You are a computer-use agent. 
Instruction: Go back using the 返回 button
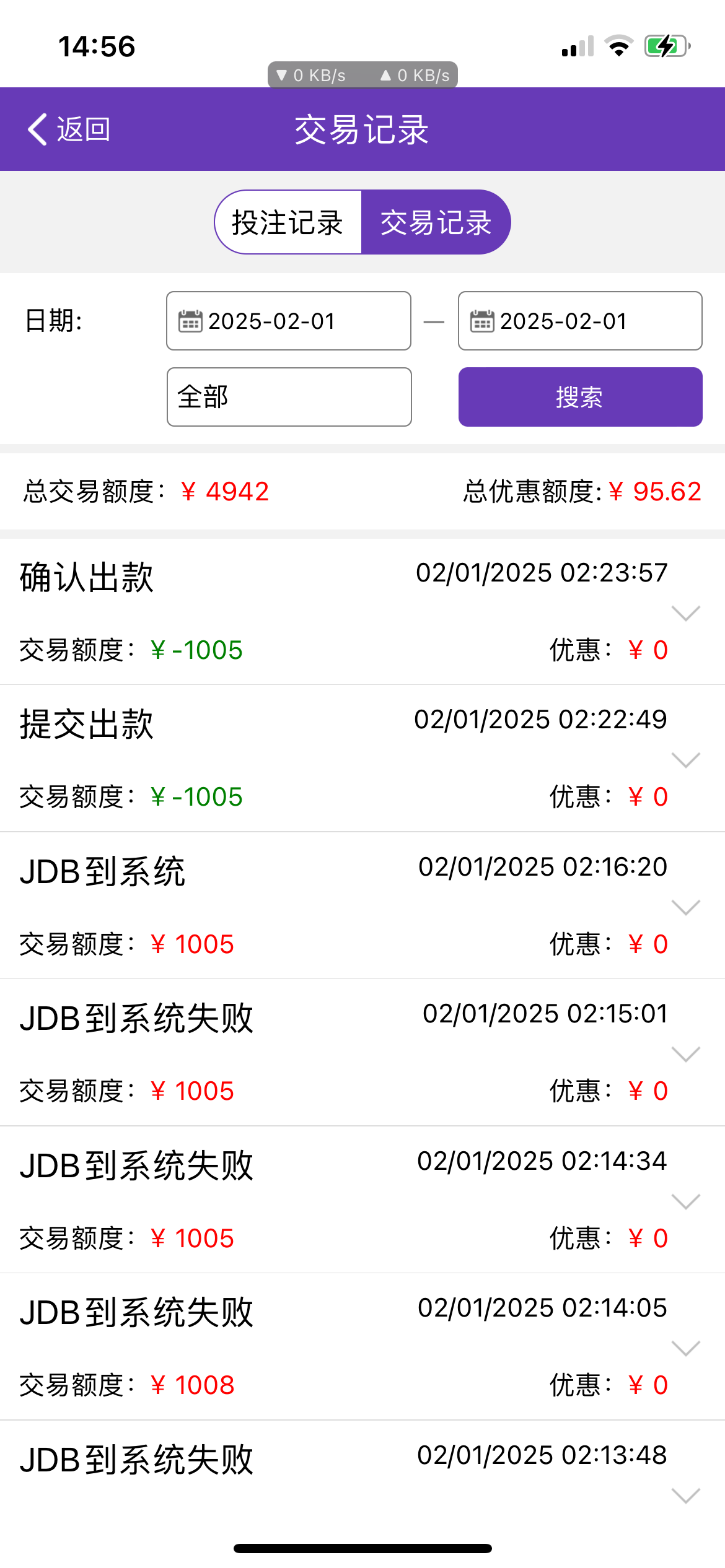pyautogui.click(x=68, y=129)
